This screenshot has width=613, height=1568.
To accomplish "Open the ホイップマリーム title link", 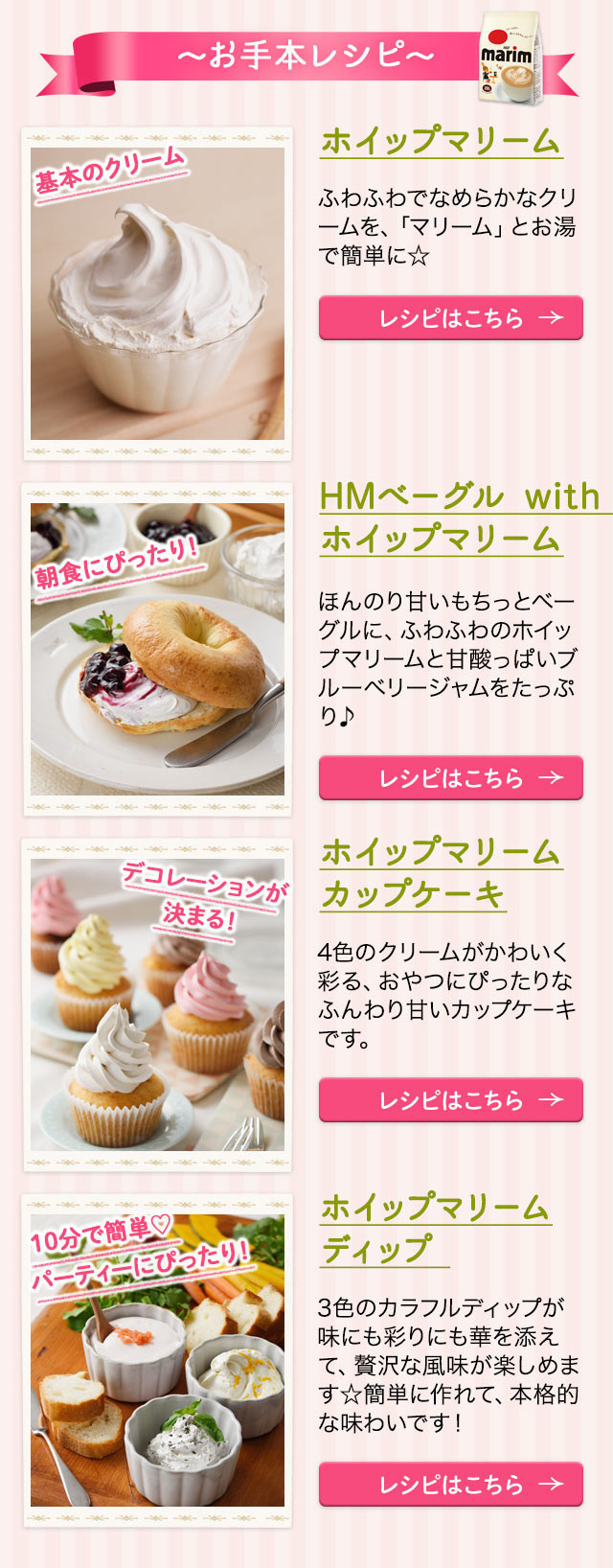I will point(441,142).
